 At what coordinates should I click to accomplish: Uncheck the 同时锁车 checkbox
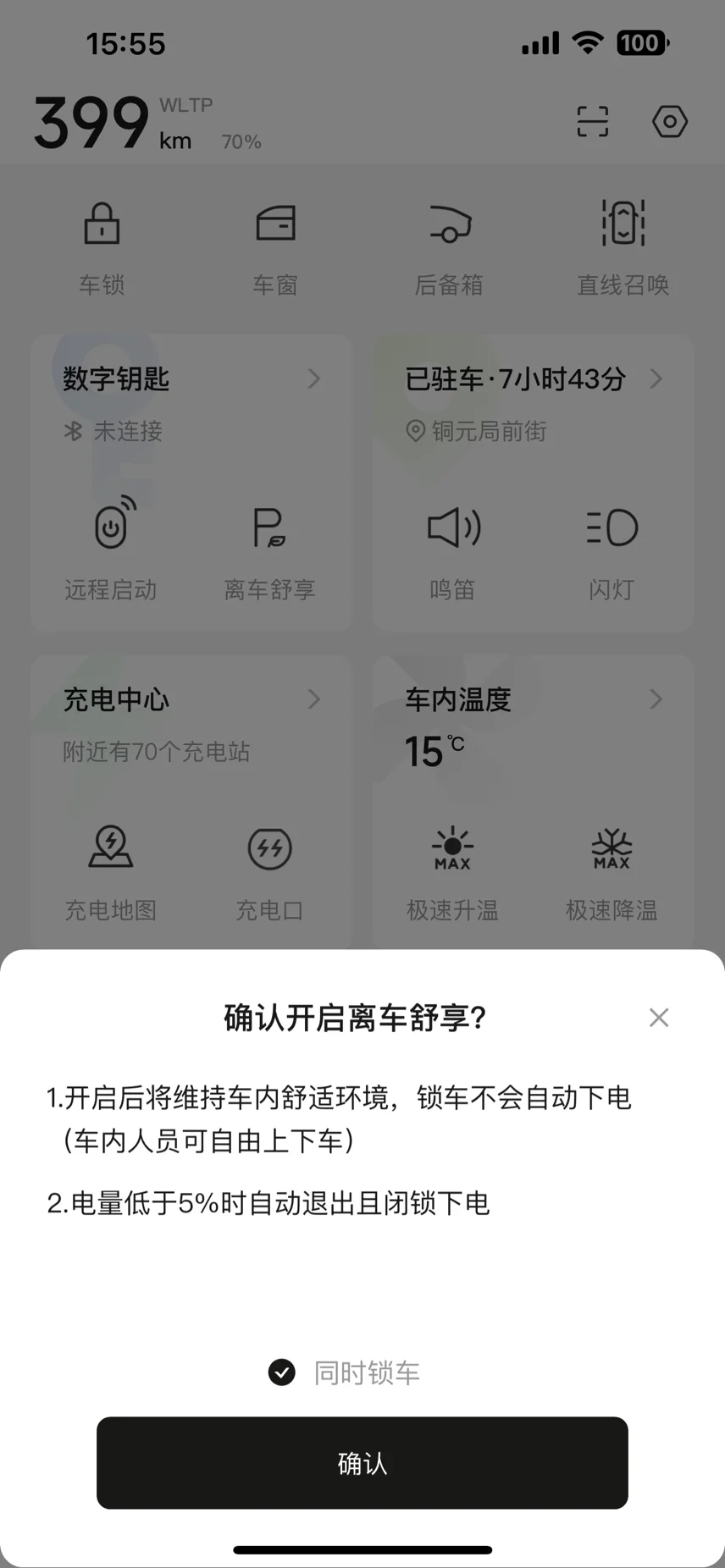click(282, 1372)
